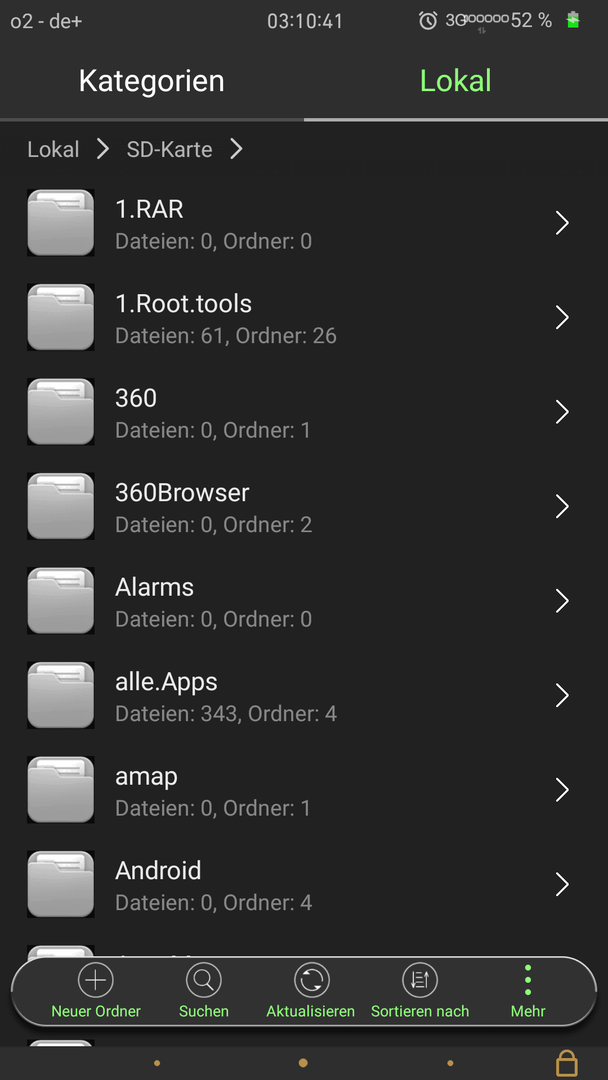Open the Mehr overflow menu
This screenshot has width=608, height=1080.
[x=528, y=991]
